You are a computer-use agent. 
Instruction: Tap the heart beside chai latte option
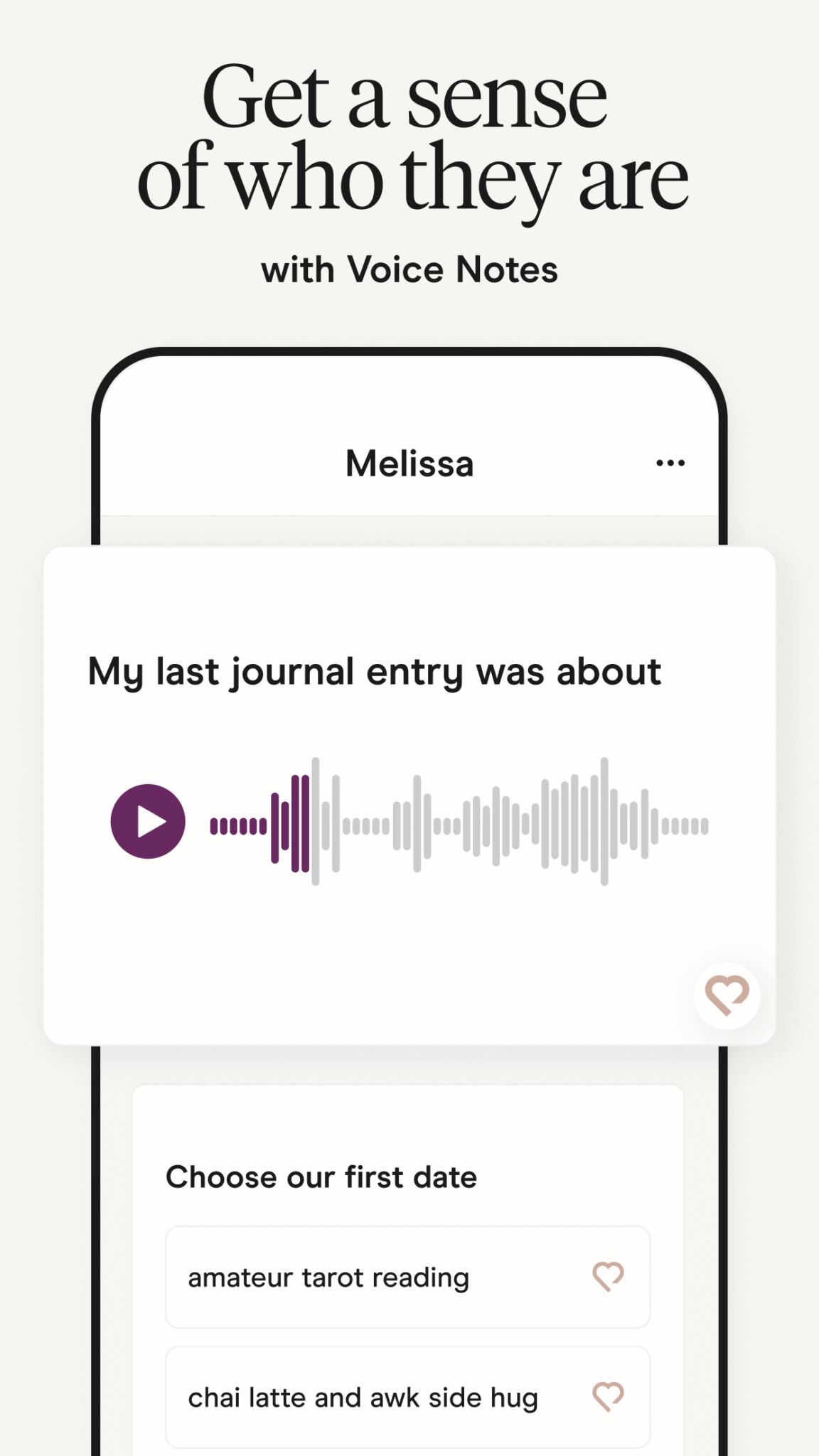[608, 1397]
